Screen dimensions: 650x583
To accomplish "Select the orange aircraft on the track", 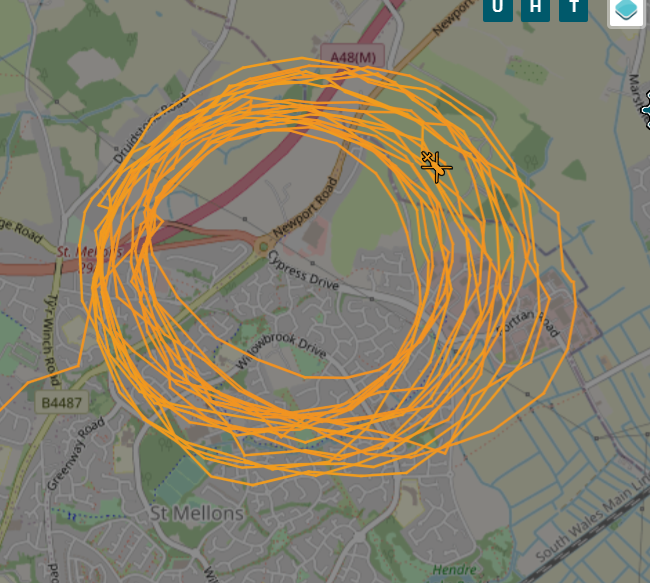I will (436, 166).
